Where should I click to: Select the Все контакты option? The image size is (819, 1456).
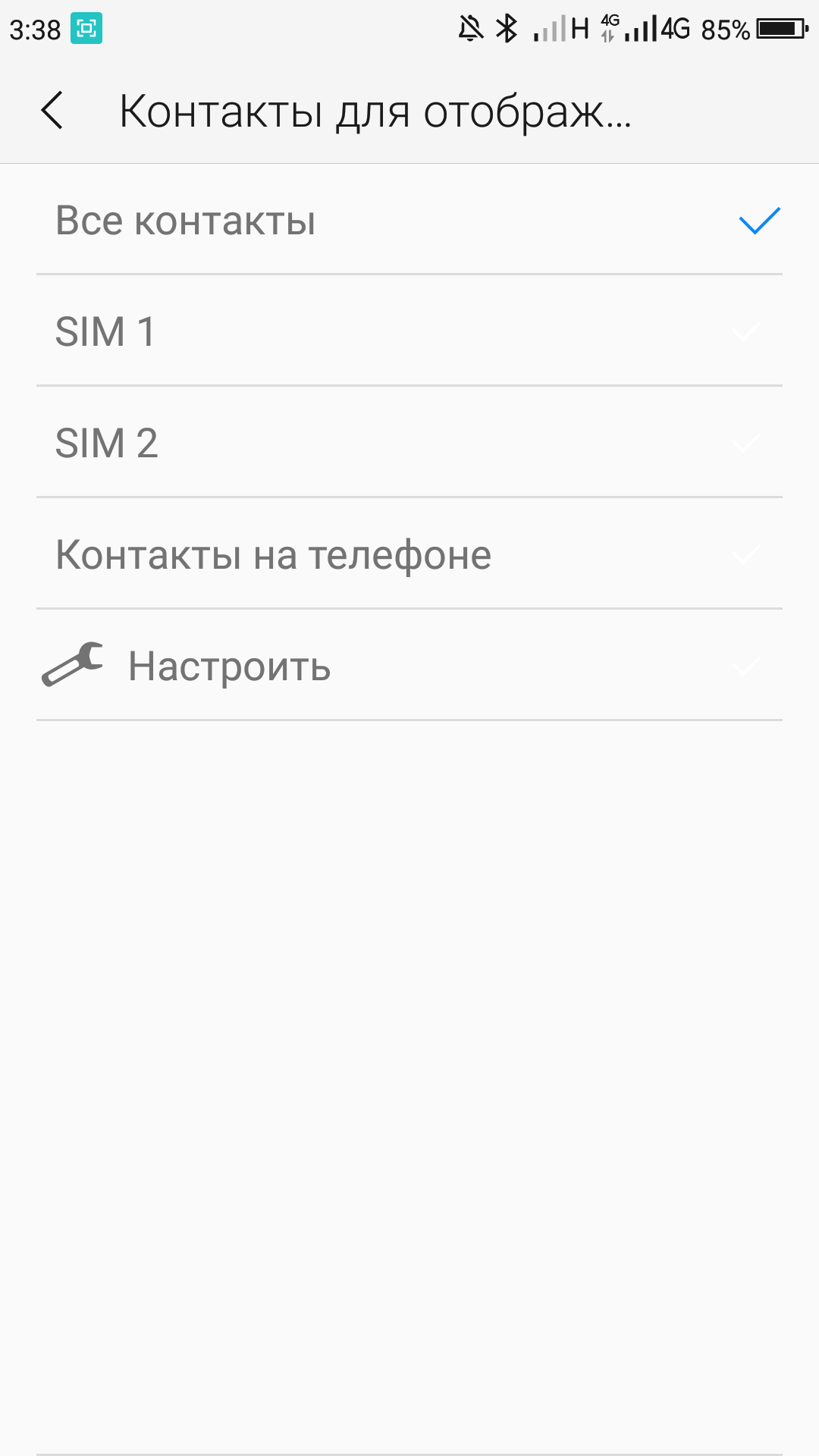[x=409, y=221]
